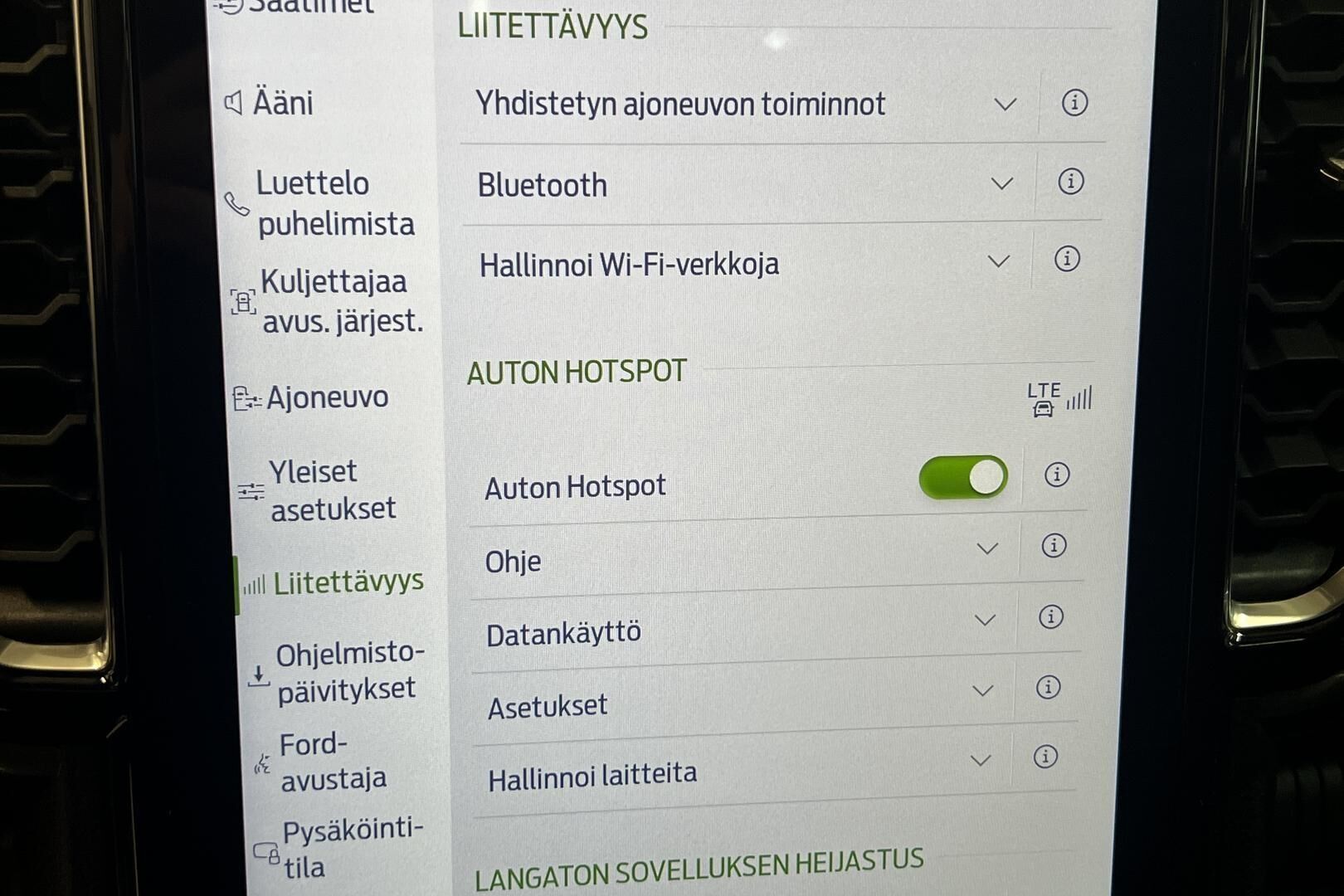
Task: Open info icon for Bluetooth
Action: click(x=1070, y=181)
